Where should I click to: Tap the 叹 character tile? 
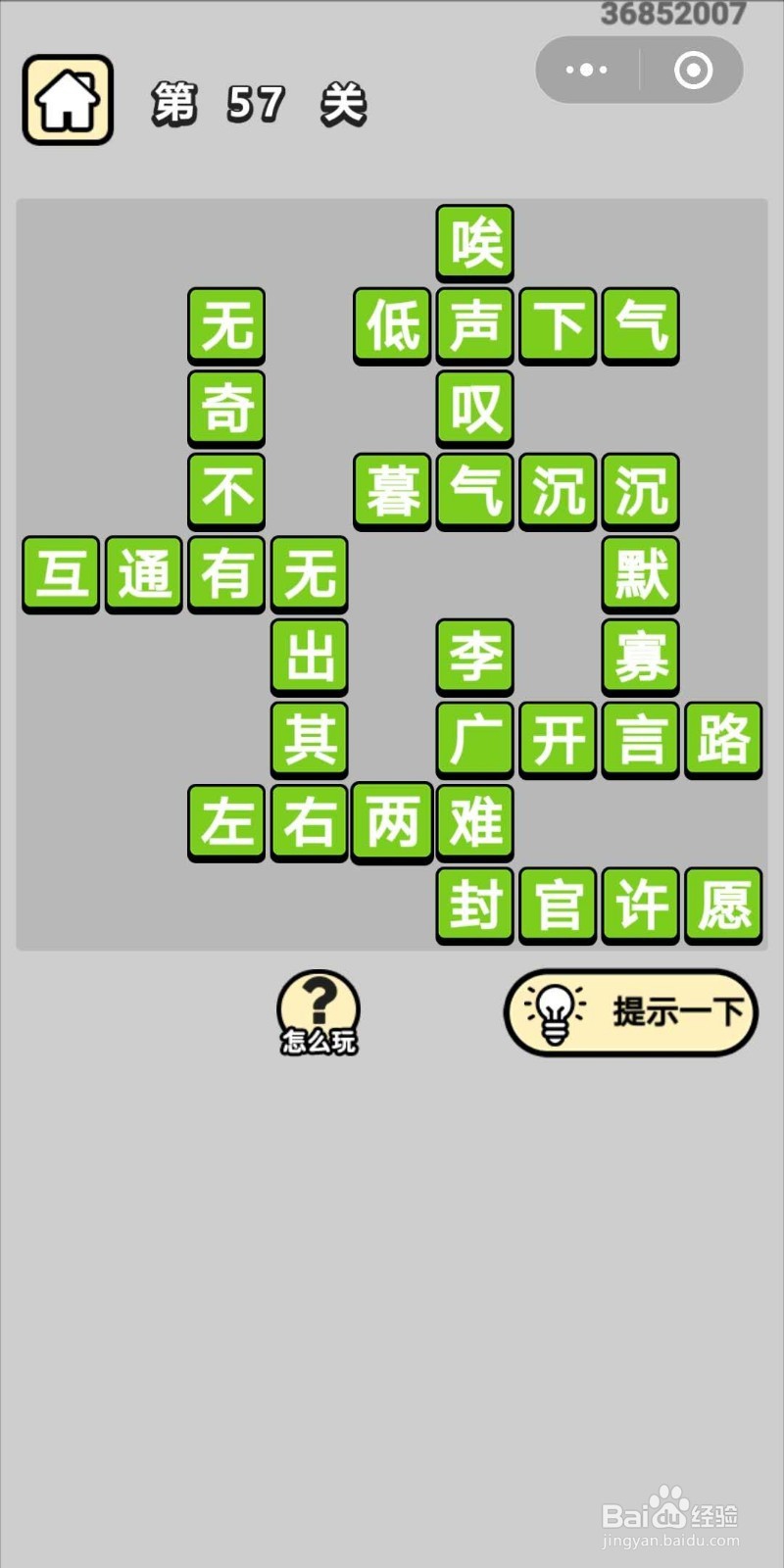(x=474, y=410)
